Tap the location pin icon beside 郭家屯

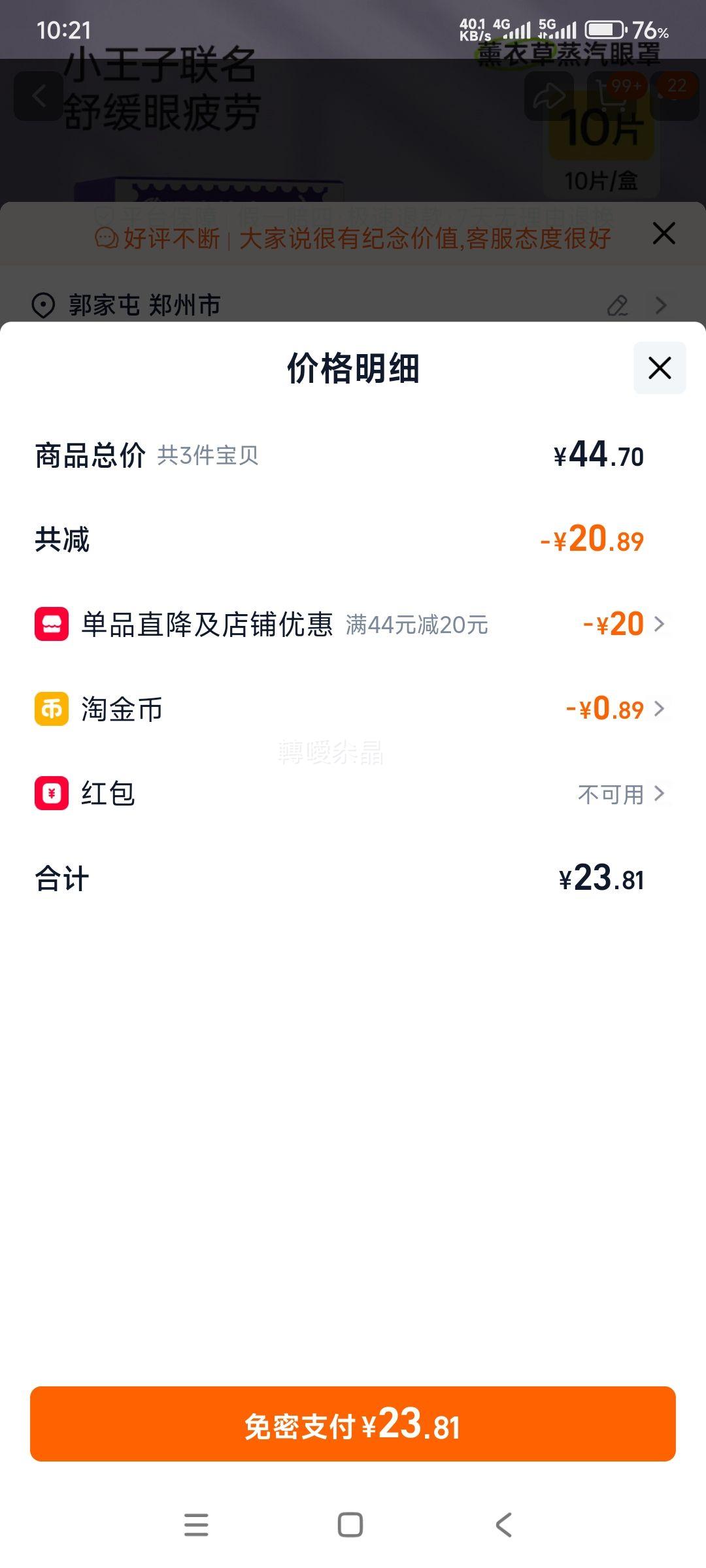(43, 304)
